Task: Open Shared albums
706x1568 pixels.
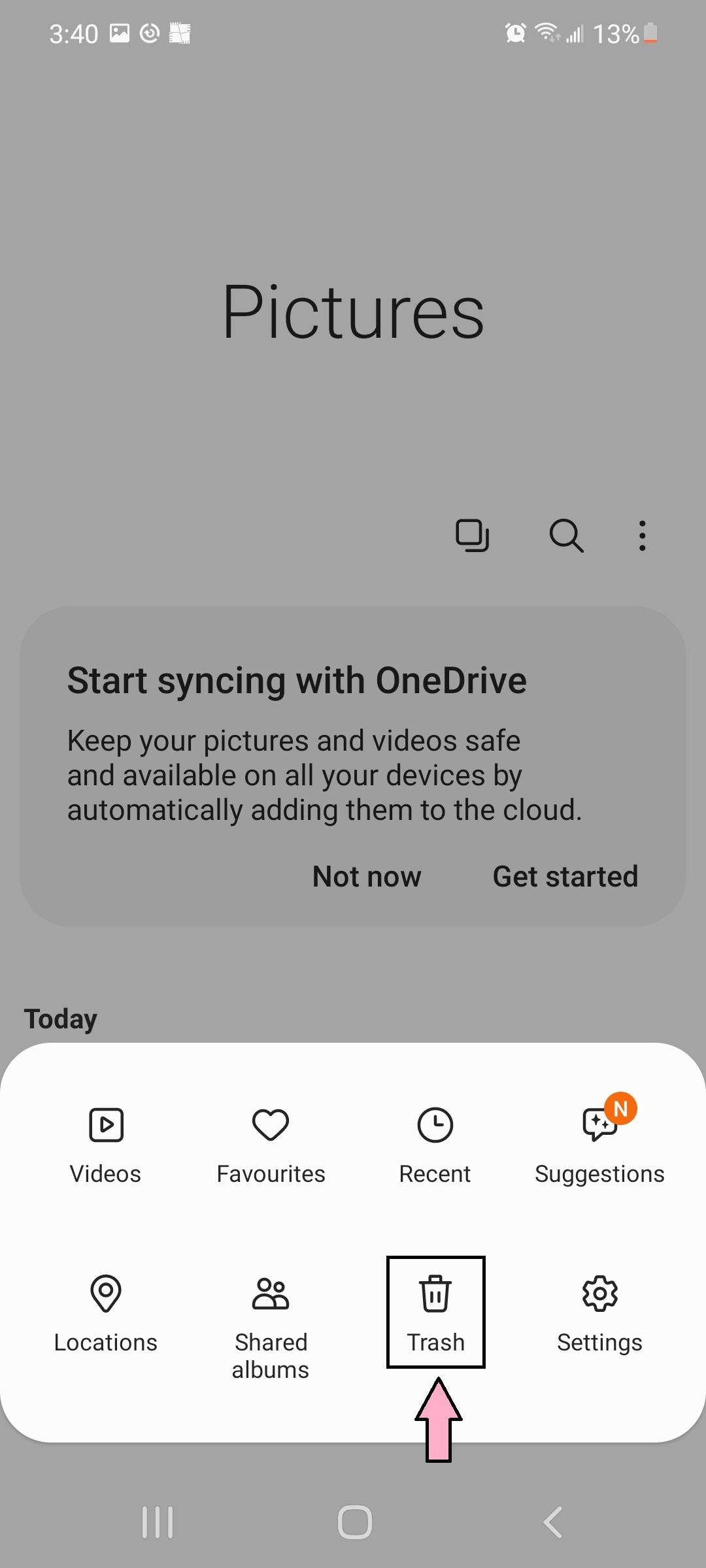Action: [x=271, y=1326]
